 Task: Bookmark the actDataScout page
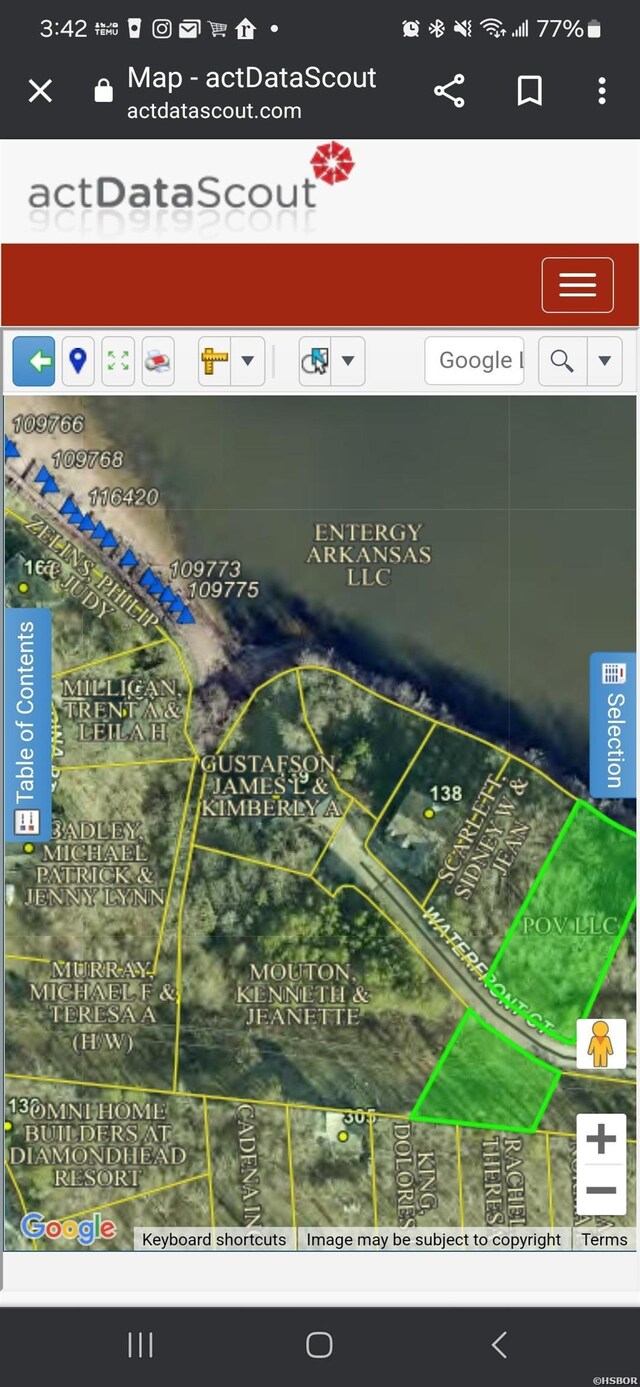[x=529, y=92]
